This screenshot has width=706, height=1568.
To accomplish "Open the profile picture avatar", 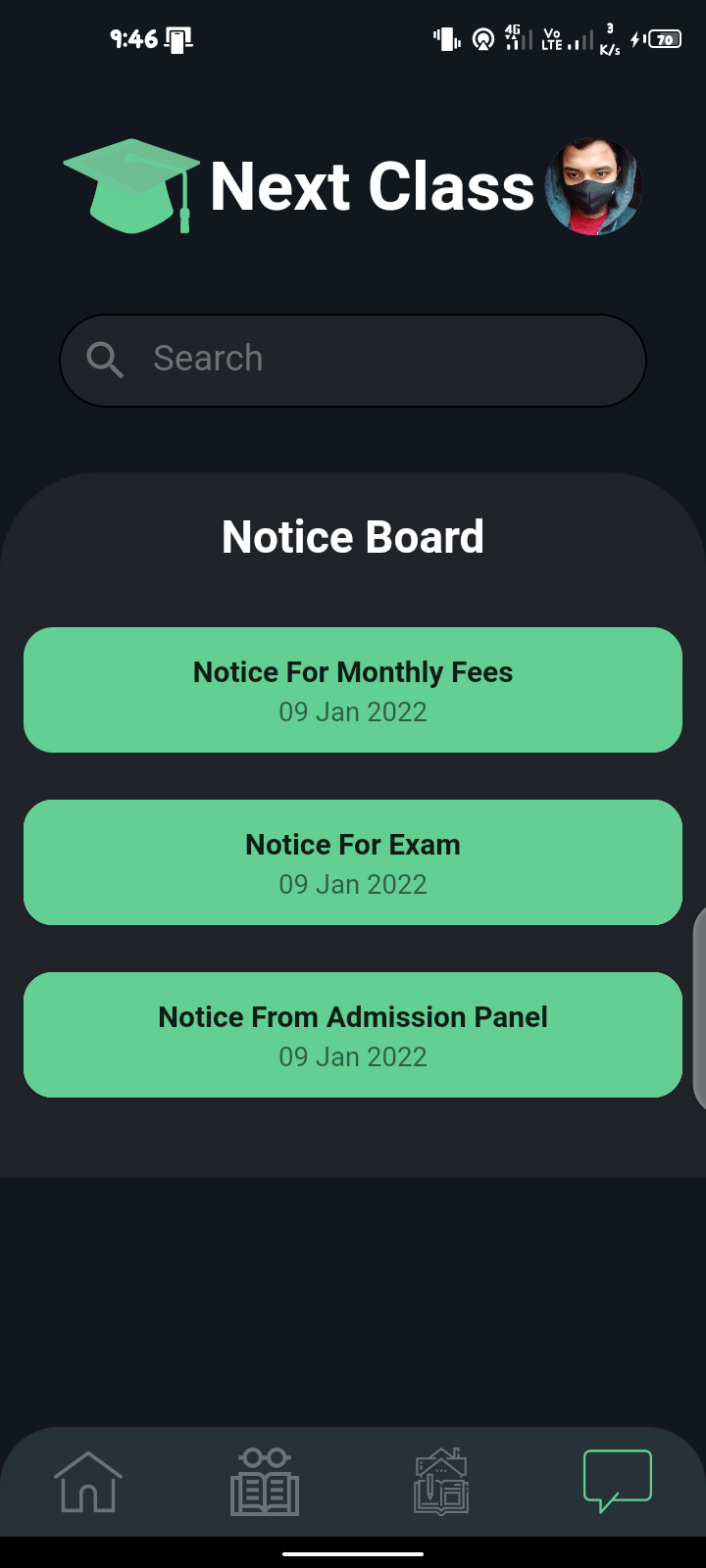I will (x=592, y=187).
